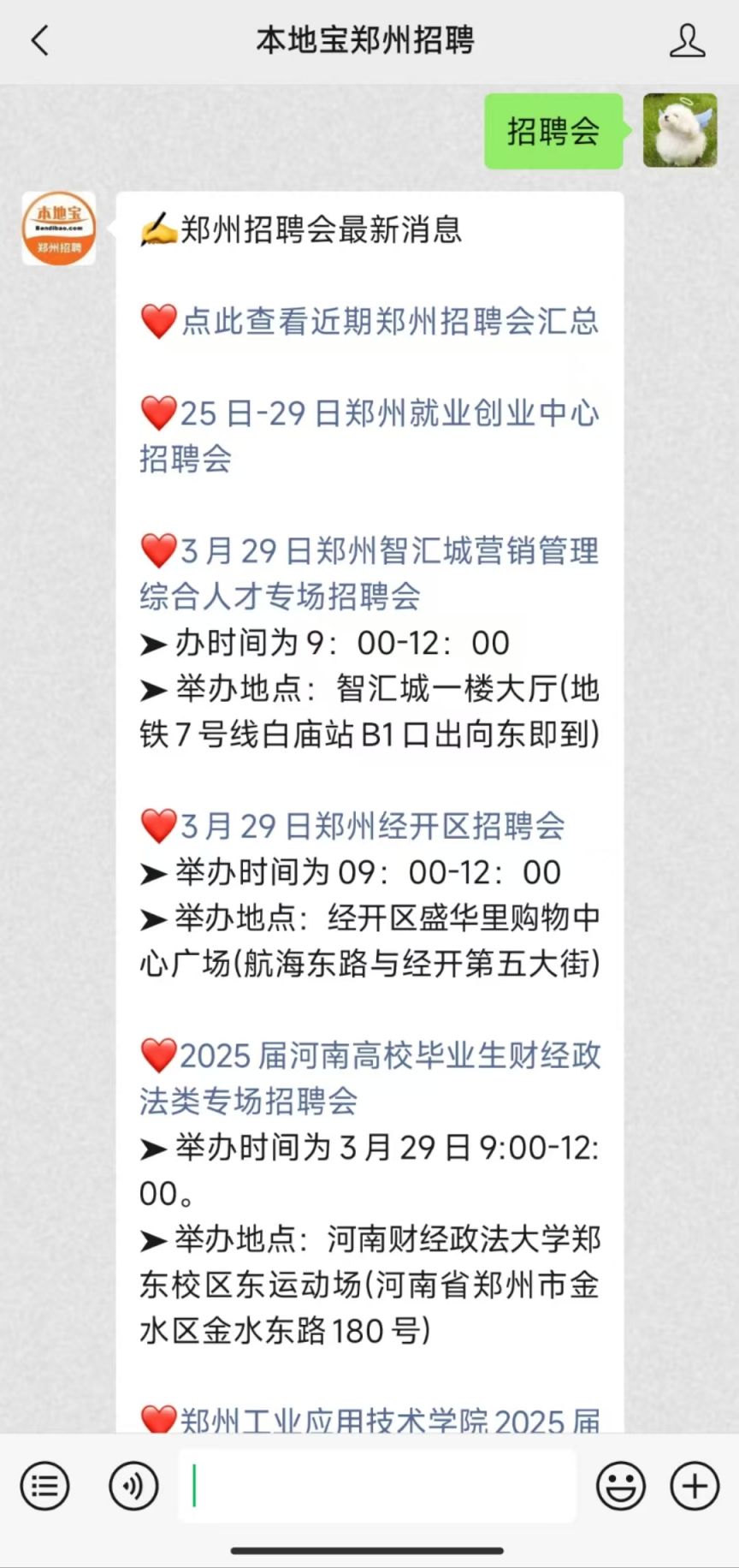Open the emoji picker
The width and height of the screenshot is (739, 1568).
(x=621, y=1486)
